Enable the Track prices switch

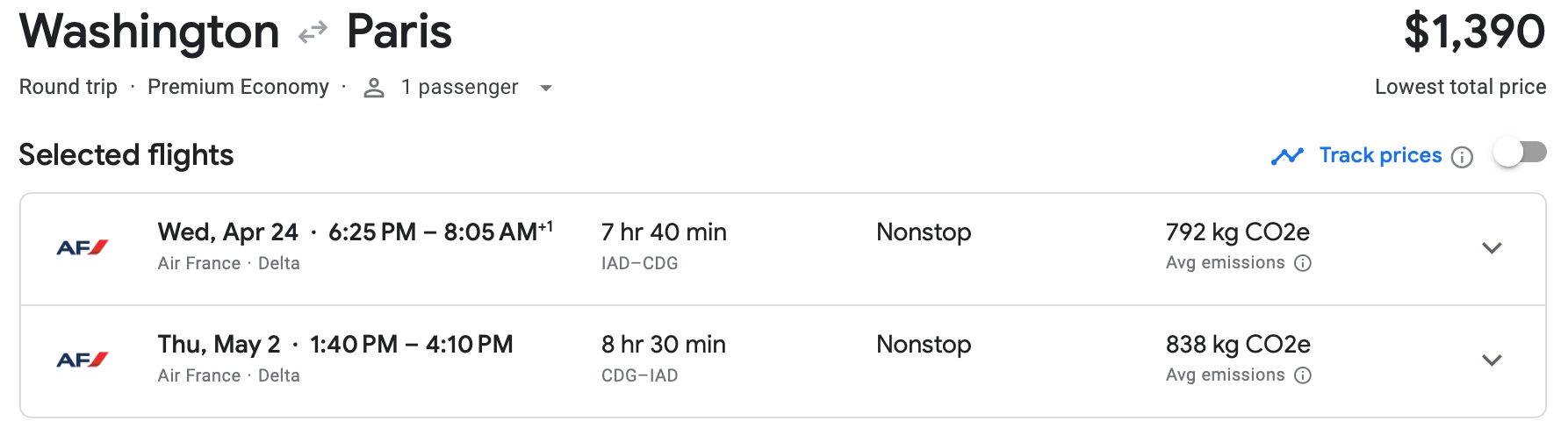[1520, 153]
